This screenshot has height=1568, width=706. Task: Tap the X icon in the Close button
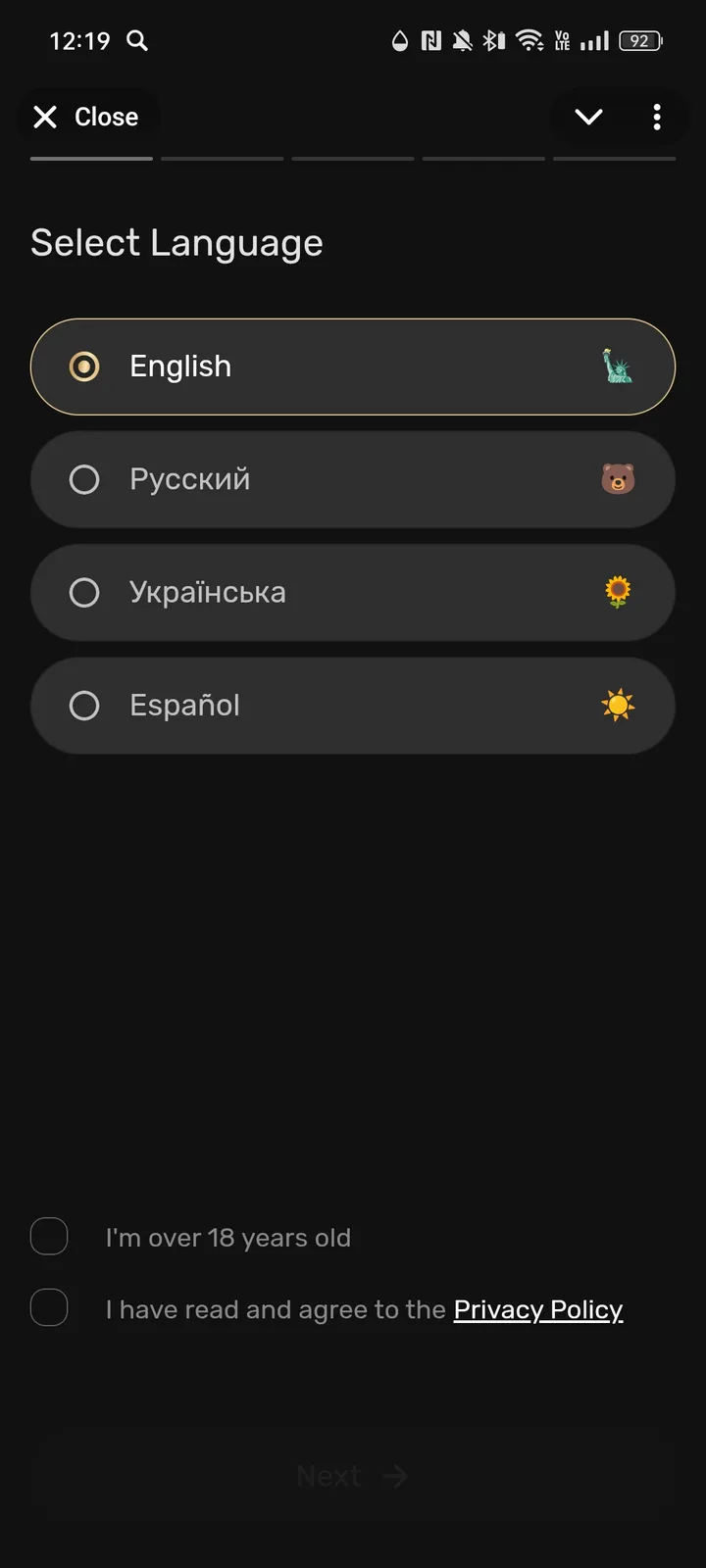click(44, 117)
